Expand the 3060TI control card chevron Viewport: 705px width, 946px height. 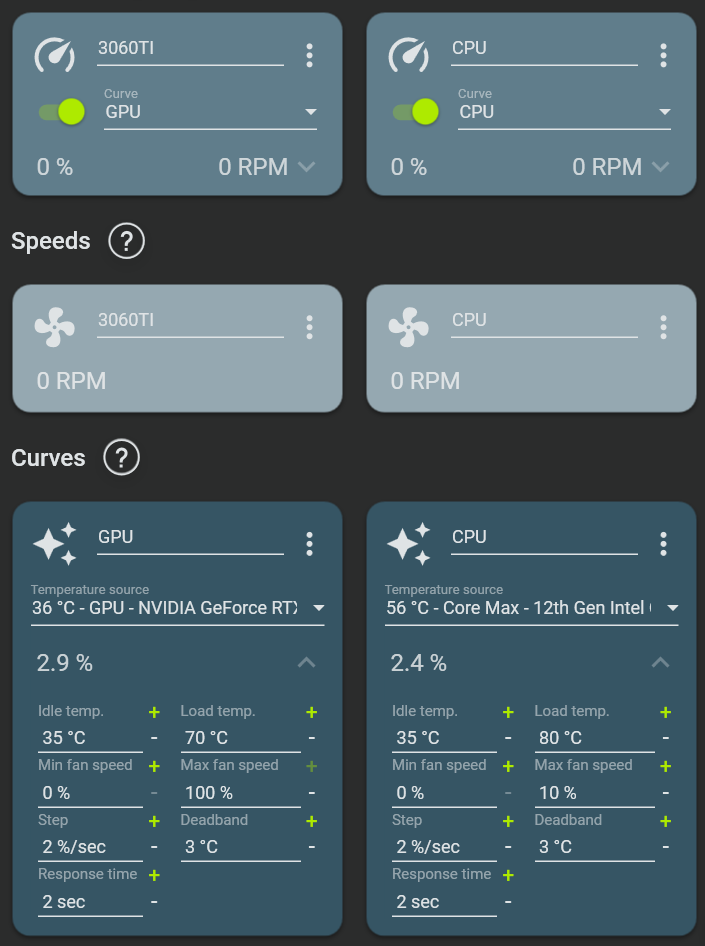click(307, 167)
